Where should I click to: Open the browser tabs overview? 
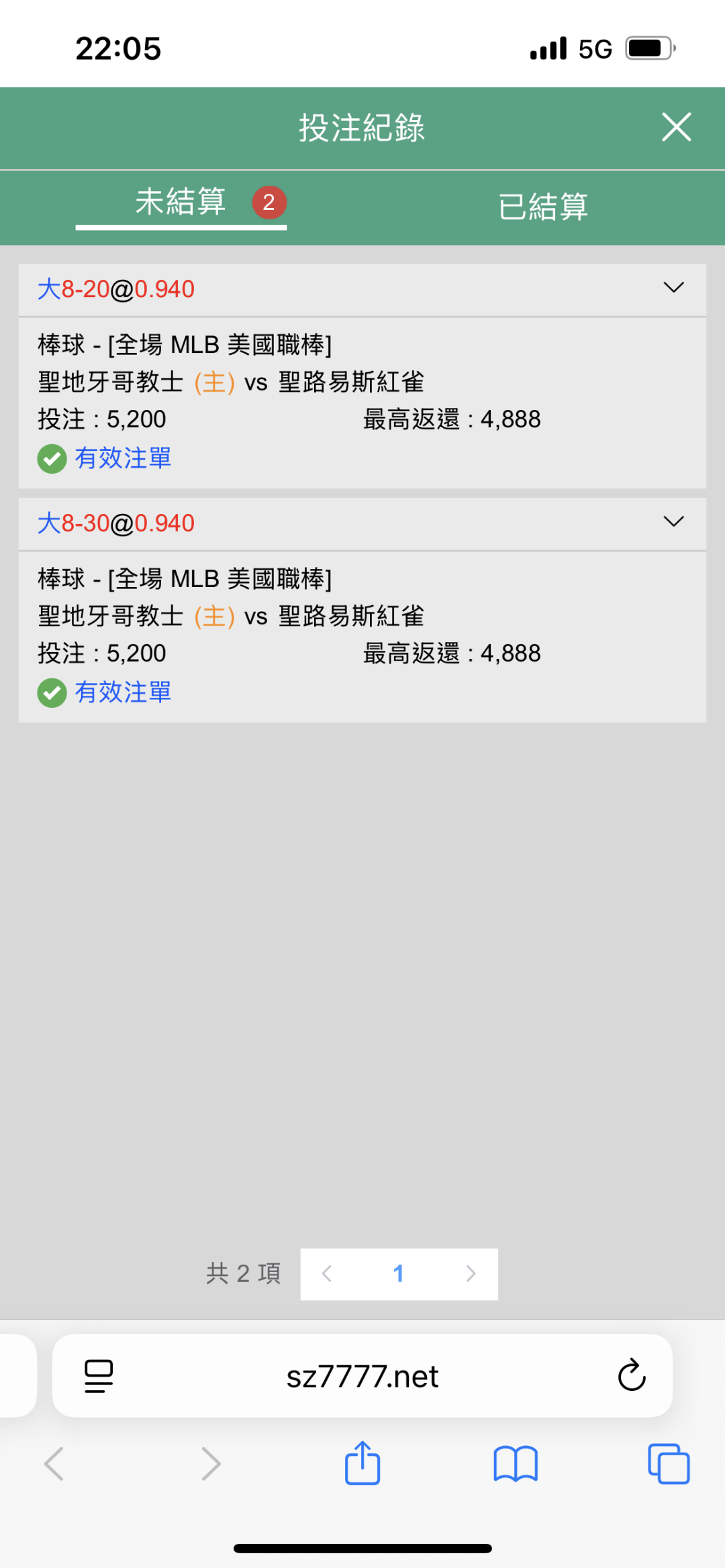tap(669, 1463)
